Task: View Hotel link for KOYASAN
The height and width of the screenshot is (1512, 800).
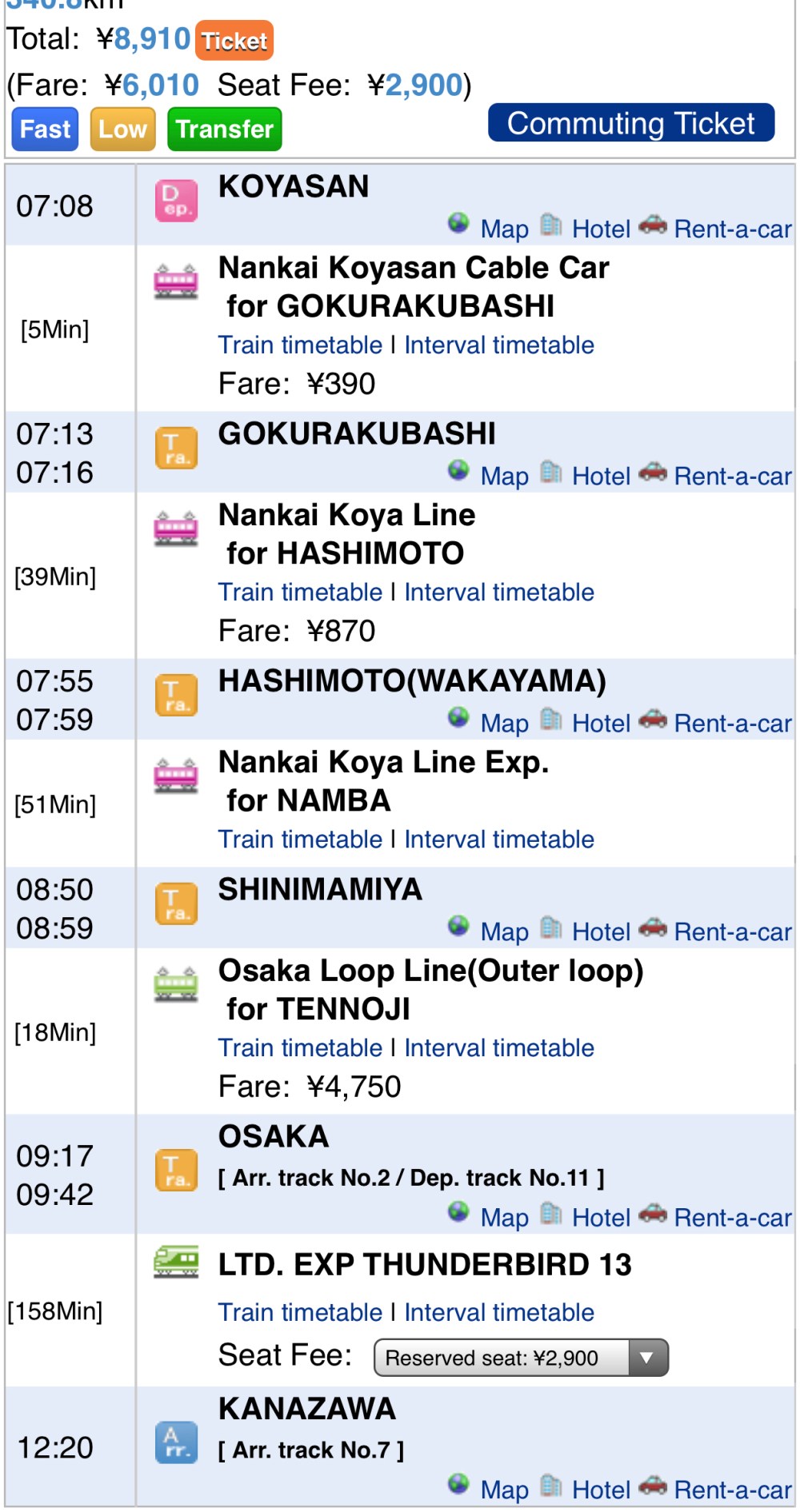Action: (601, 229)
